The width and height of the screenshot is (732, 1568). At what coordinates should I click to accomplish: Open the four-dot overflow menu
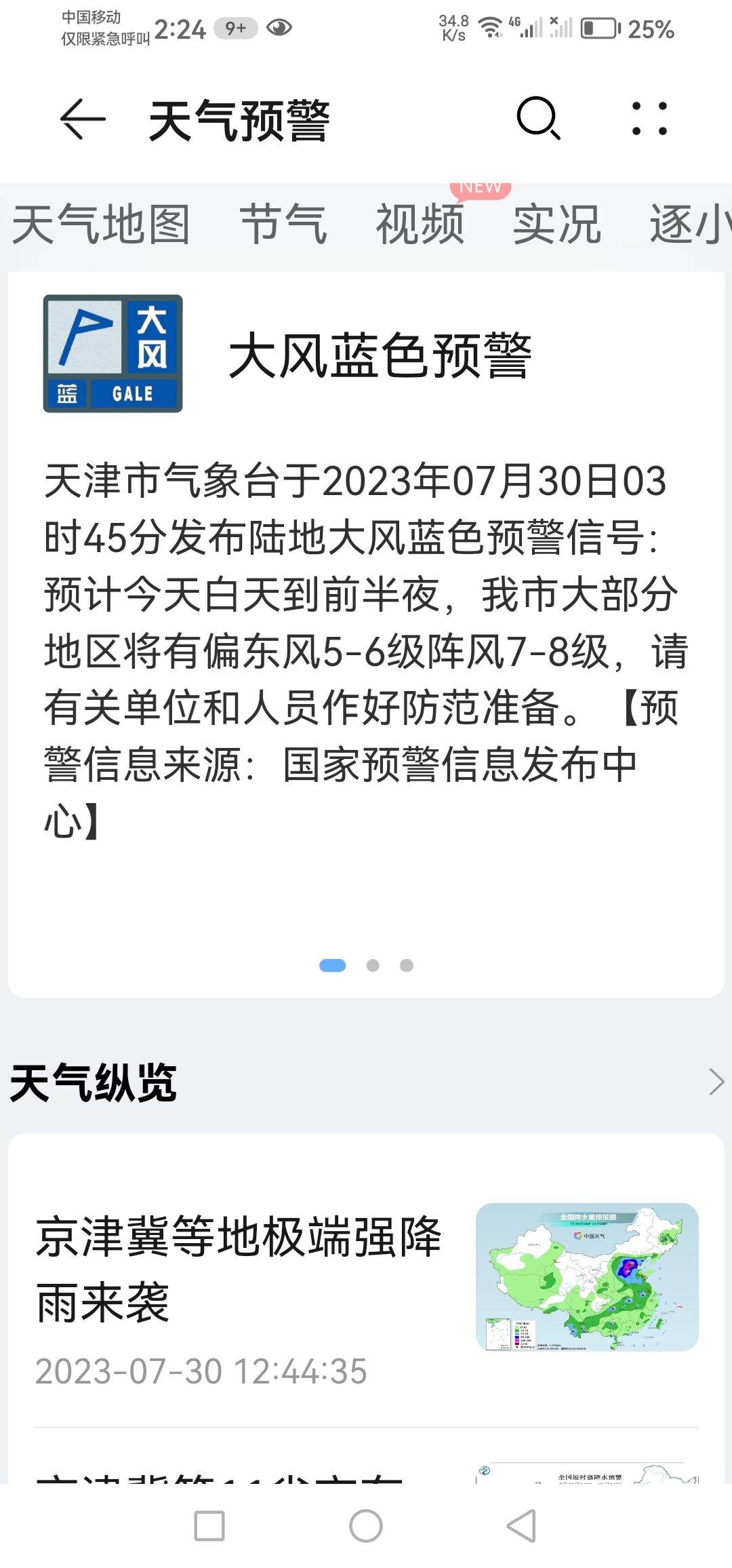[649, 119]
